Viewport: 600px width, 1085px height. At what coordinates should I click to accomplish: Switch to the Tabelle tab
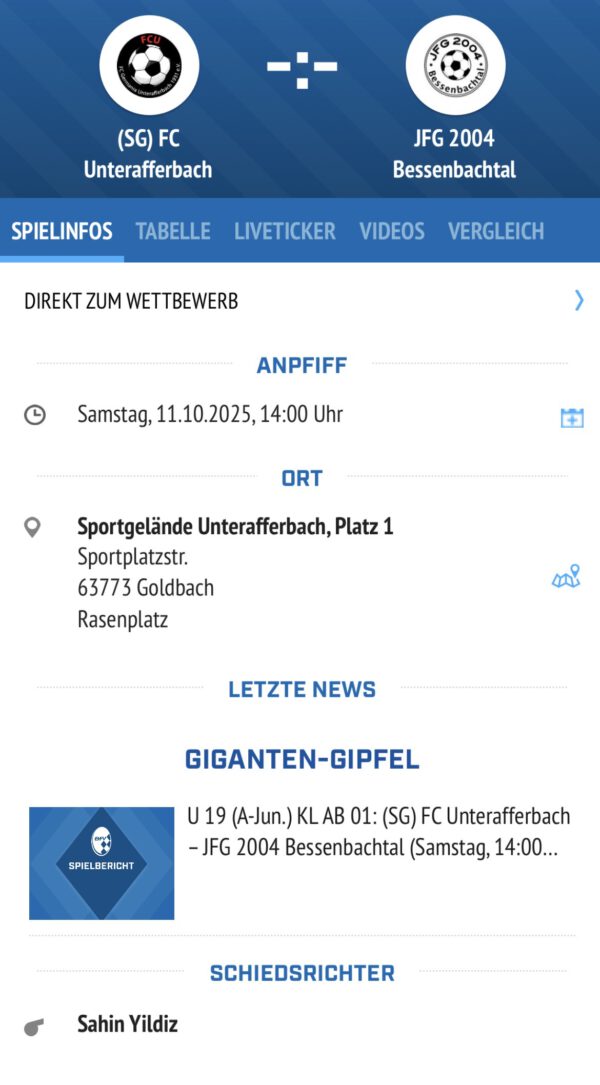pos(173,231)
